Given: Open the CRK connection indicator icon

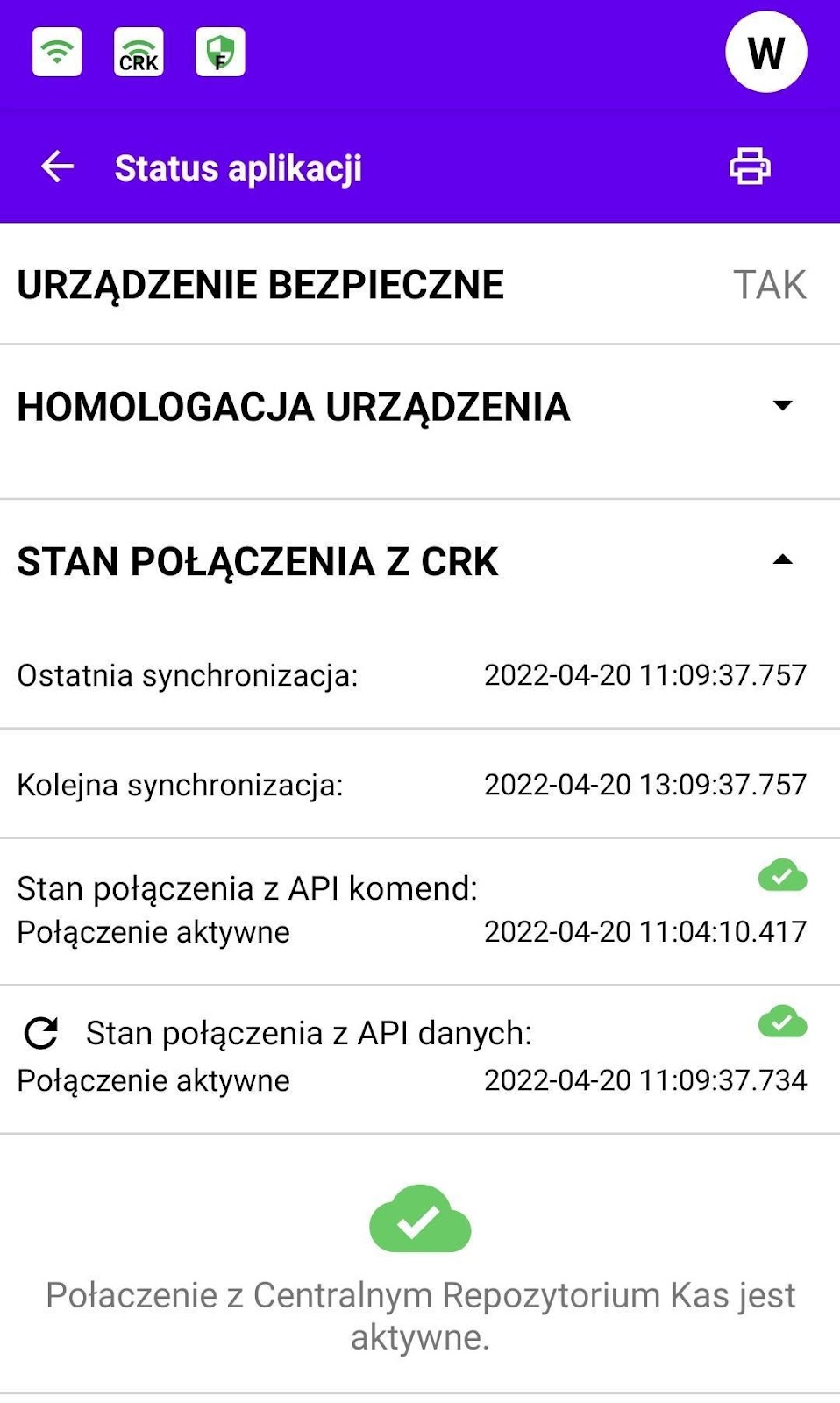Looking at the screenshot, I should (x=139, y=52).
